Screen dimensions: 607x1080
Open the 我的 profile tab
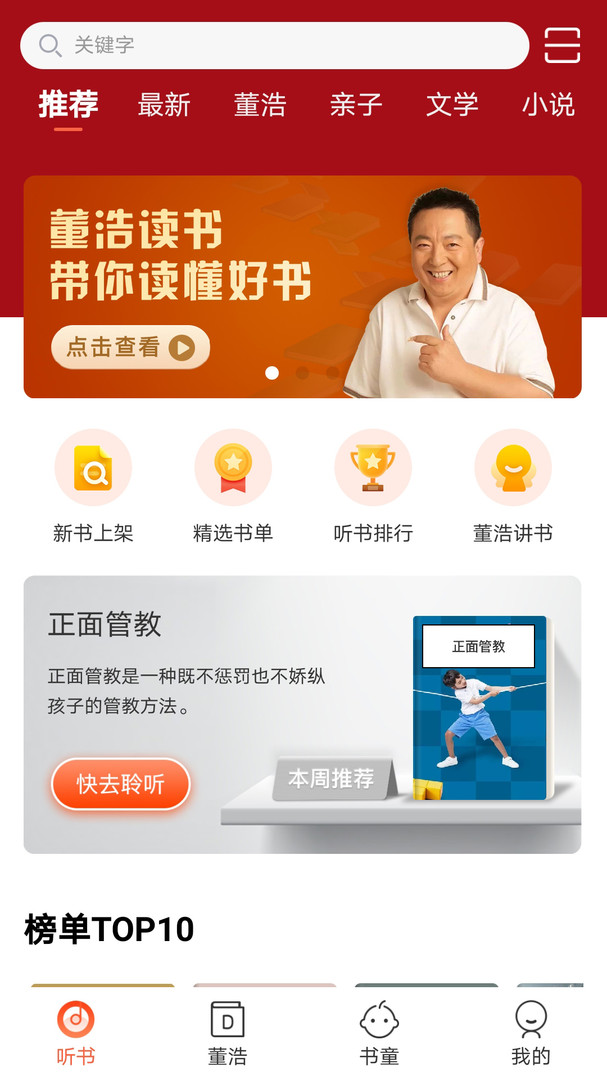pos(531,1034)
